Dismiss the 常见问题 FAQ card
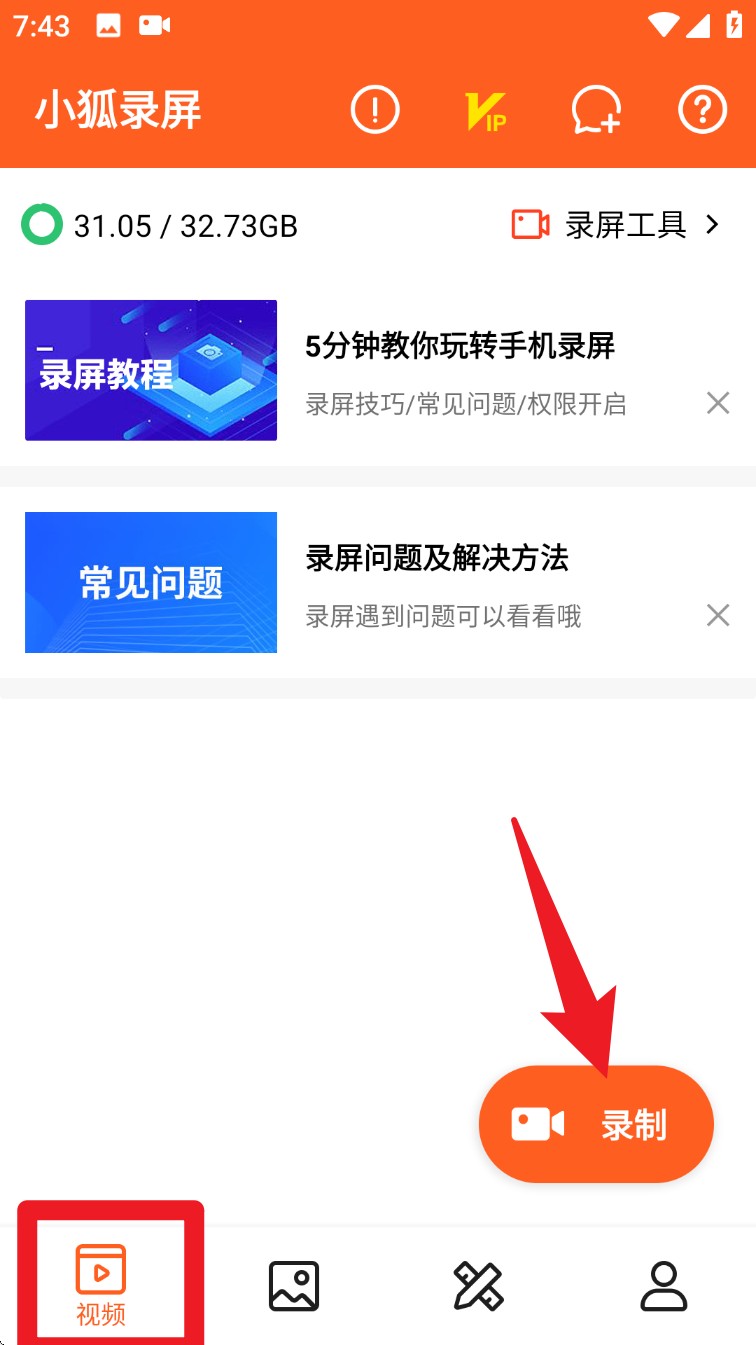This screenshot has width=756, height=1345. click(718, 615)
